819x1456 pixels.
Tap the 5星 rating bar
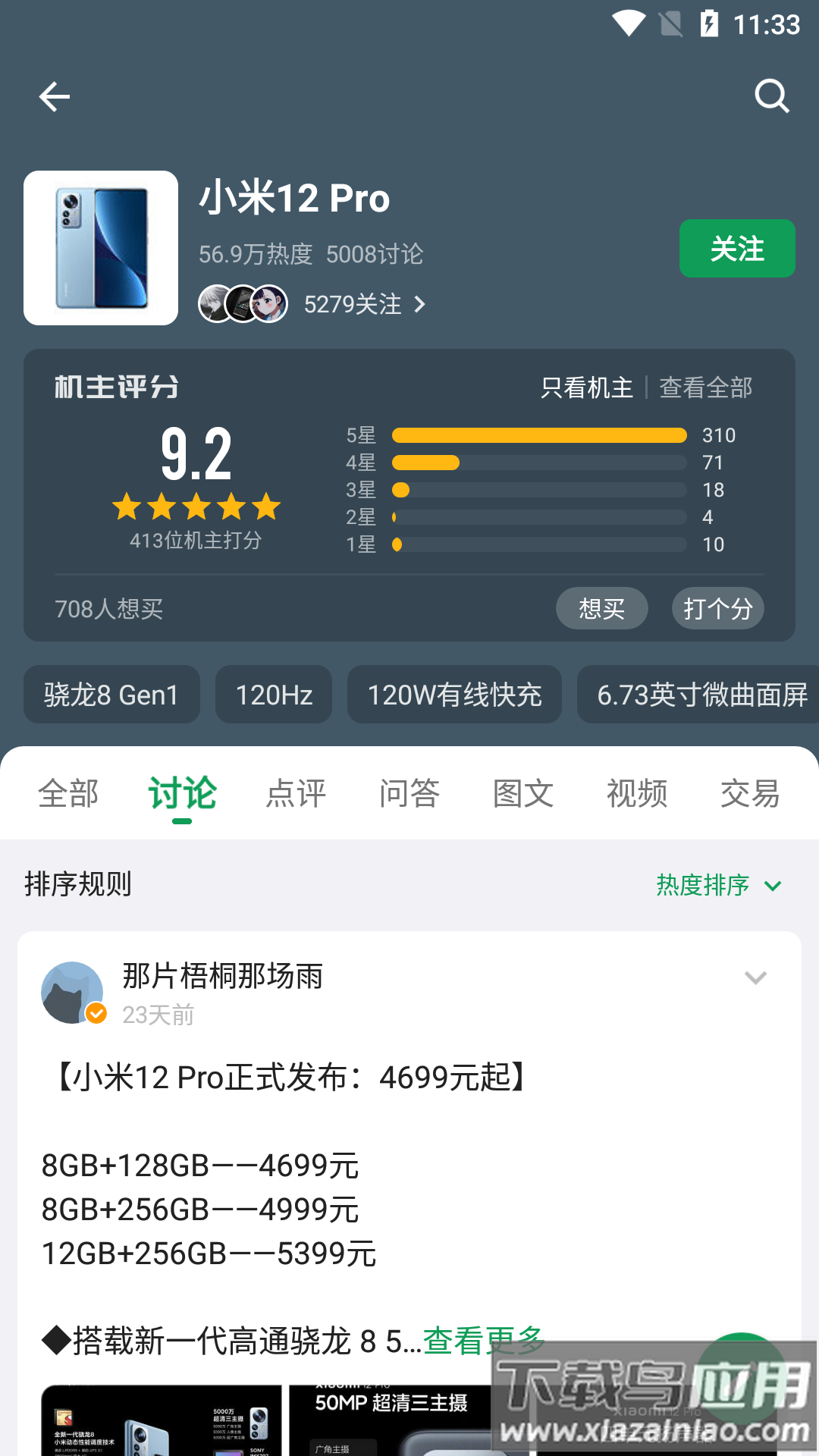pyautogui.click(x=538, y=435)
